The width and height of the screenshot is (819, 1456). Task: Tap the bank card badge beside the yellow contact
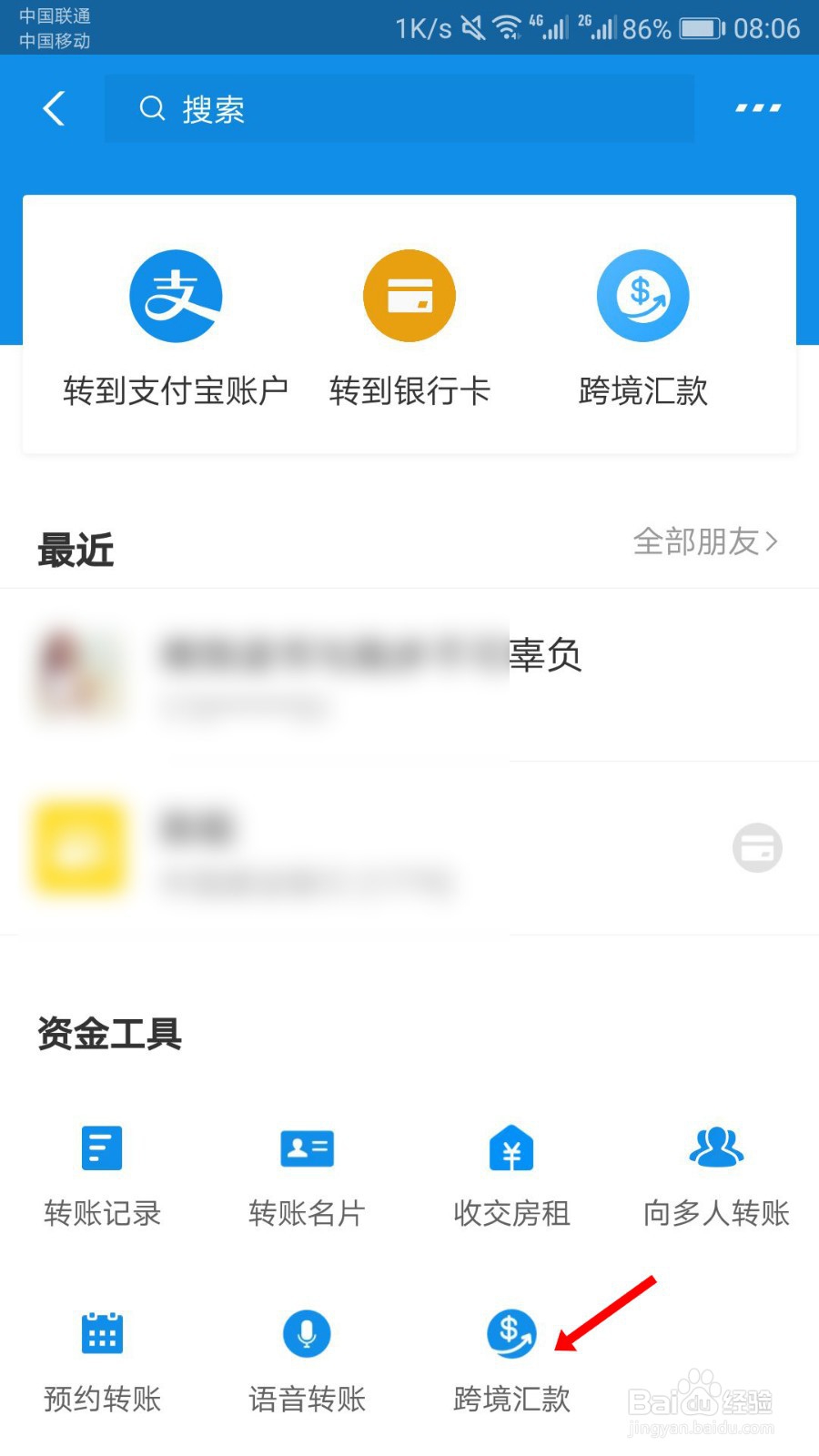757,847
